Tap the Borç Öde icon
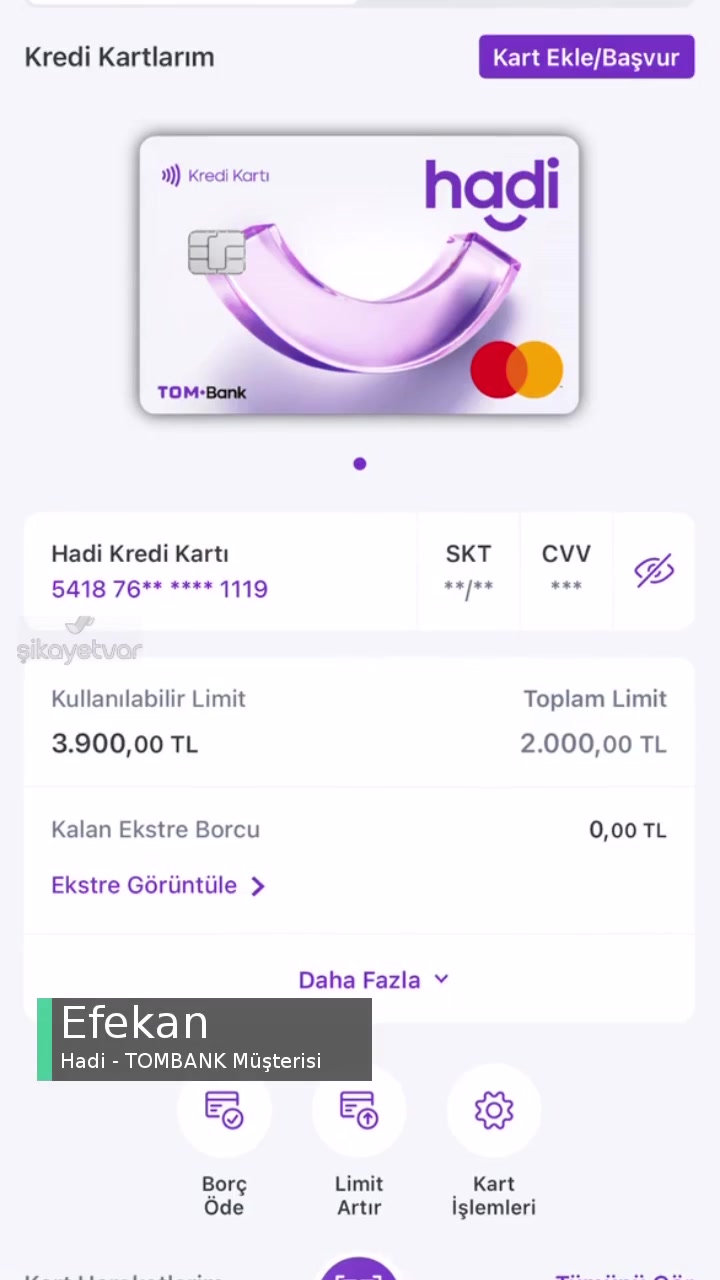 tap(224, 1110)
